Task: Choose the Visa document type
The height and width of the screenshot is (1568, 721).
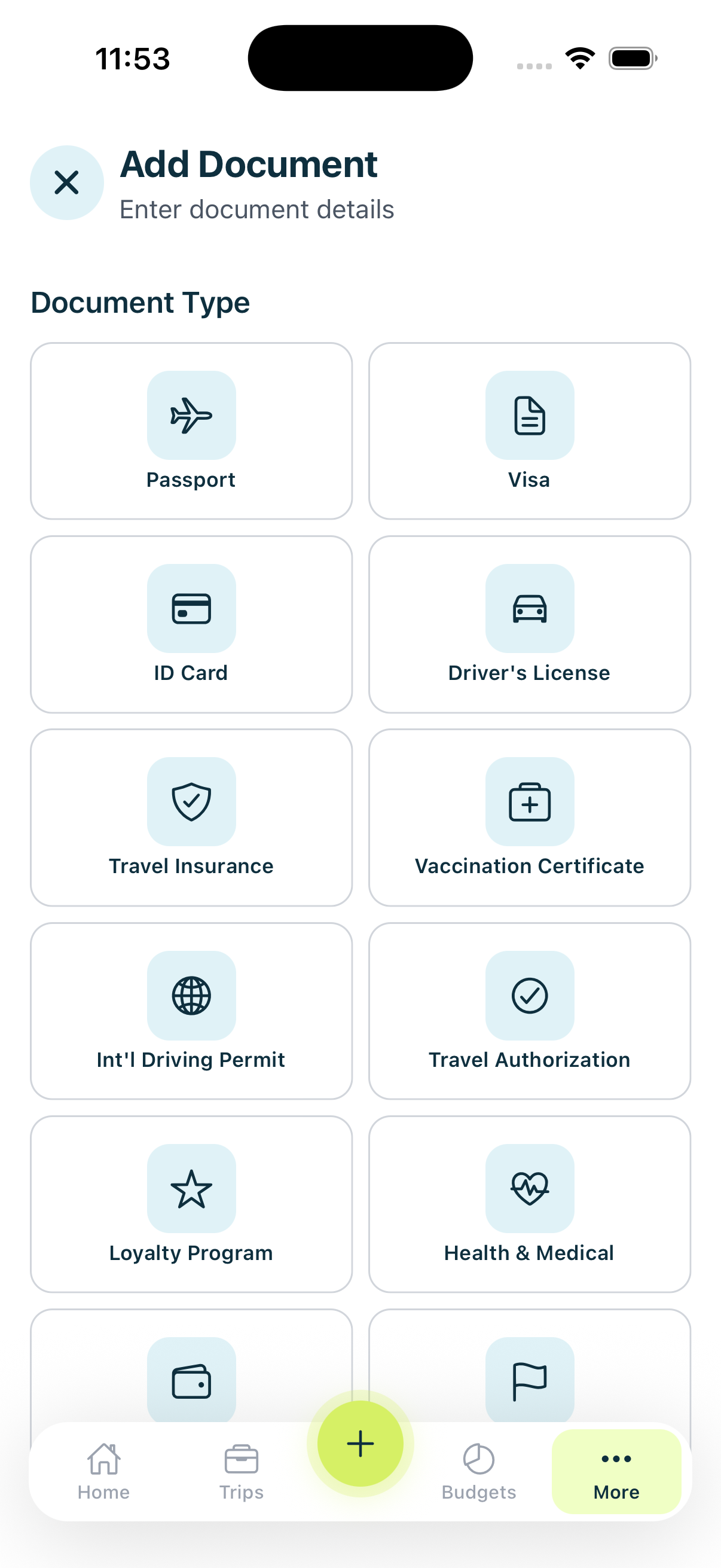Action: coord(529,431)
